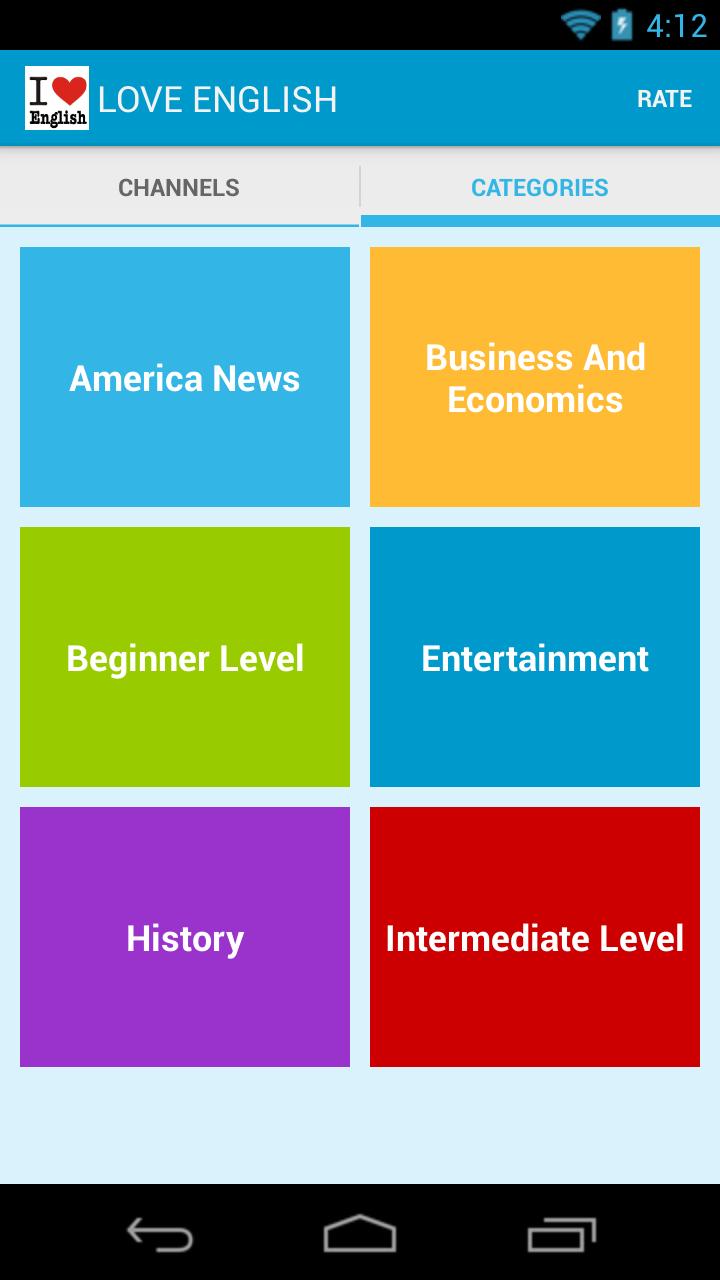This screenshot has height=1280, width=720.
Task: Tap the RATE button
Action: (x=664, y=99)
